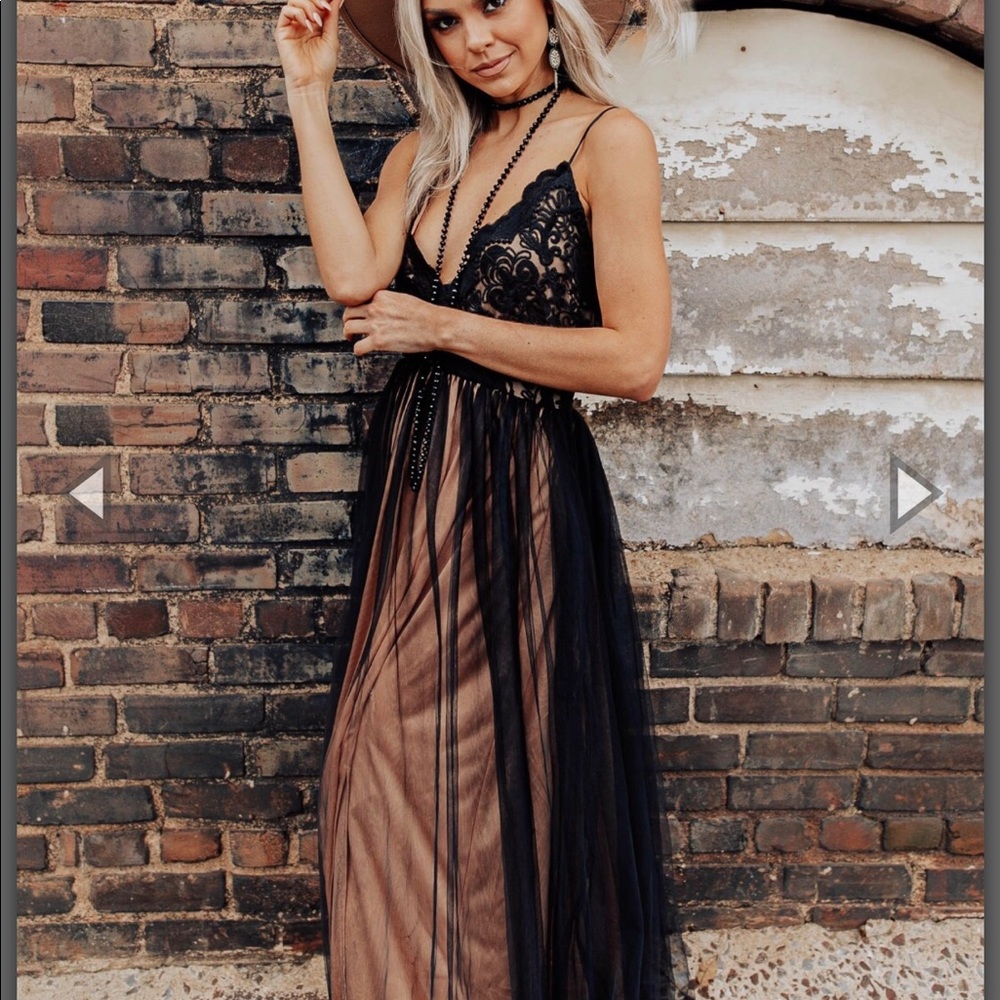
Task: Show the next photo with right arrow
Action: point(912,493)
